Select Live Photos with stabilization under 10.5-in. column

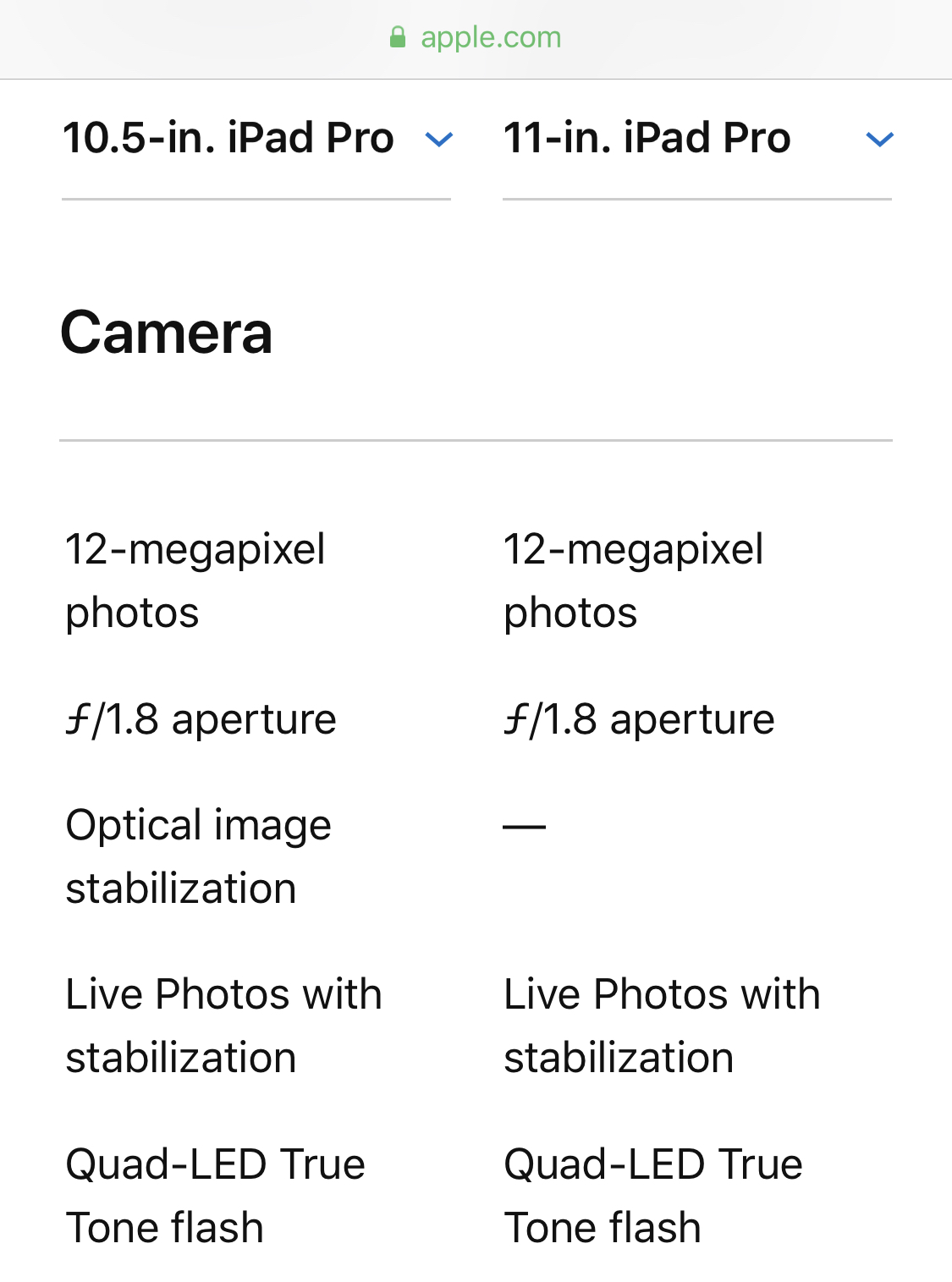pos(223,1025)
